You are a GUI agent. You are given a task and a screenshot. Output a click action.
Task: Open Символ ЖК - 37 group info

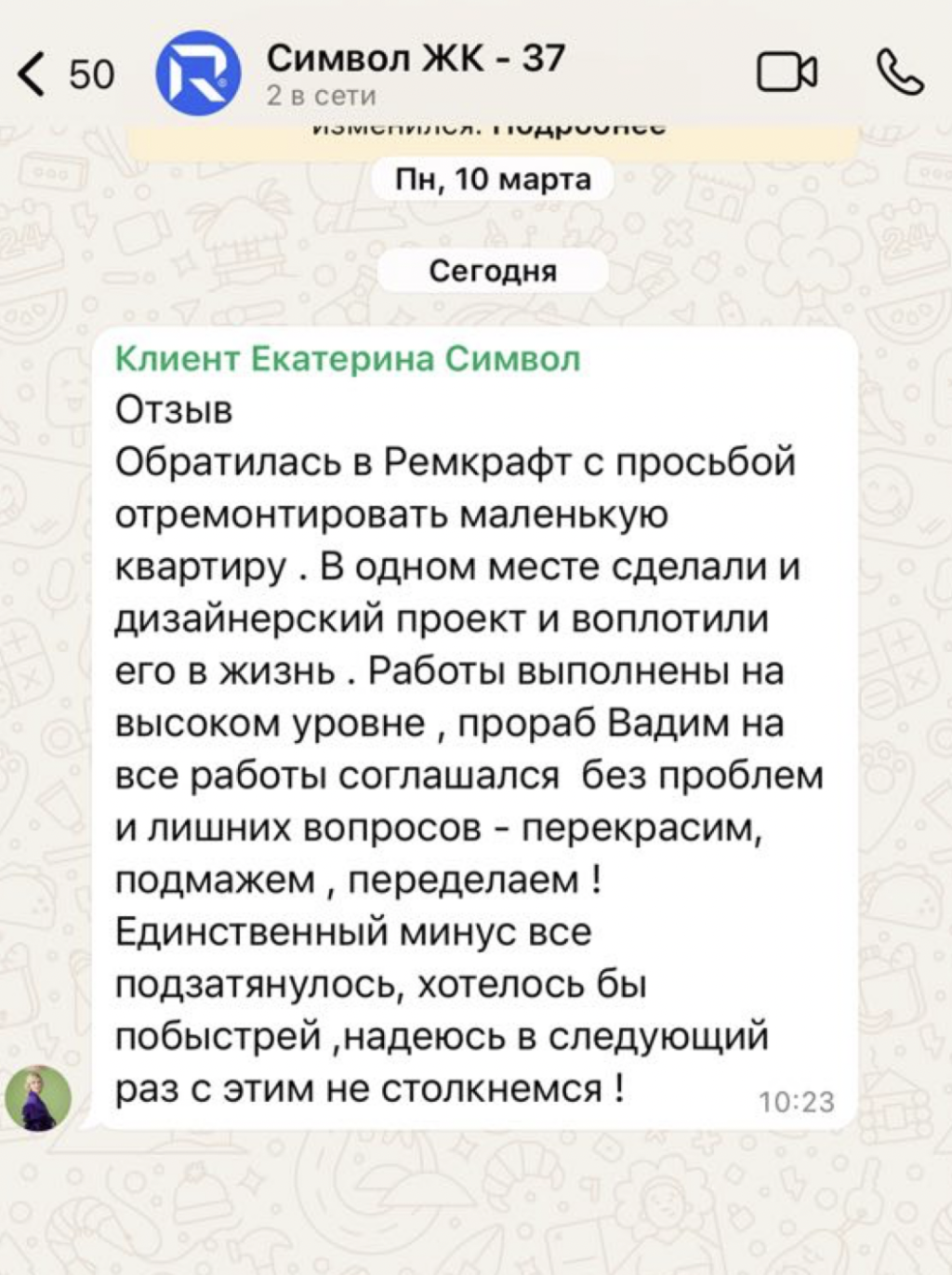(415, 73)
